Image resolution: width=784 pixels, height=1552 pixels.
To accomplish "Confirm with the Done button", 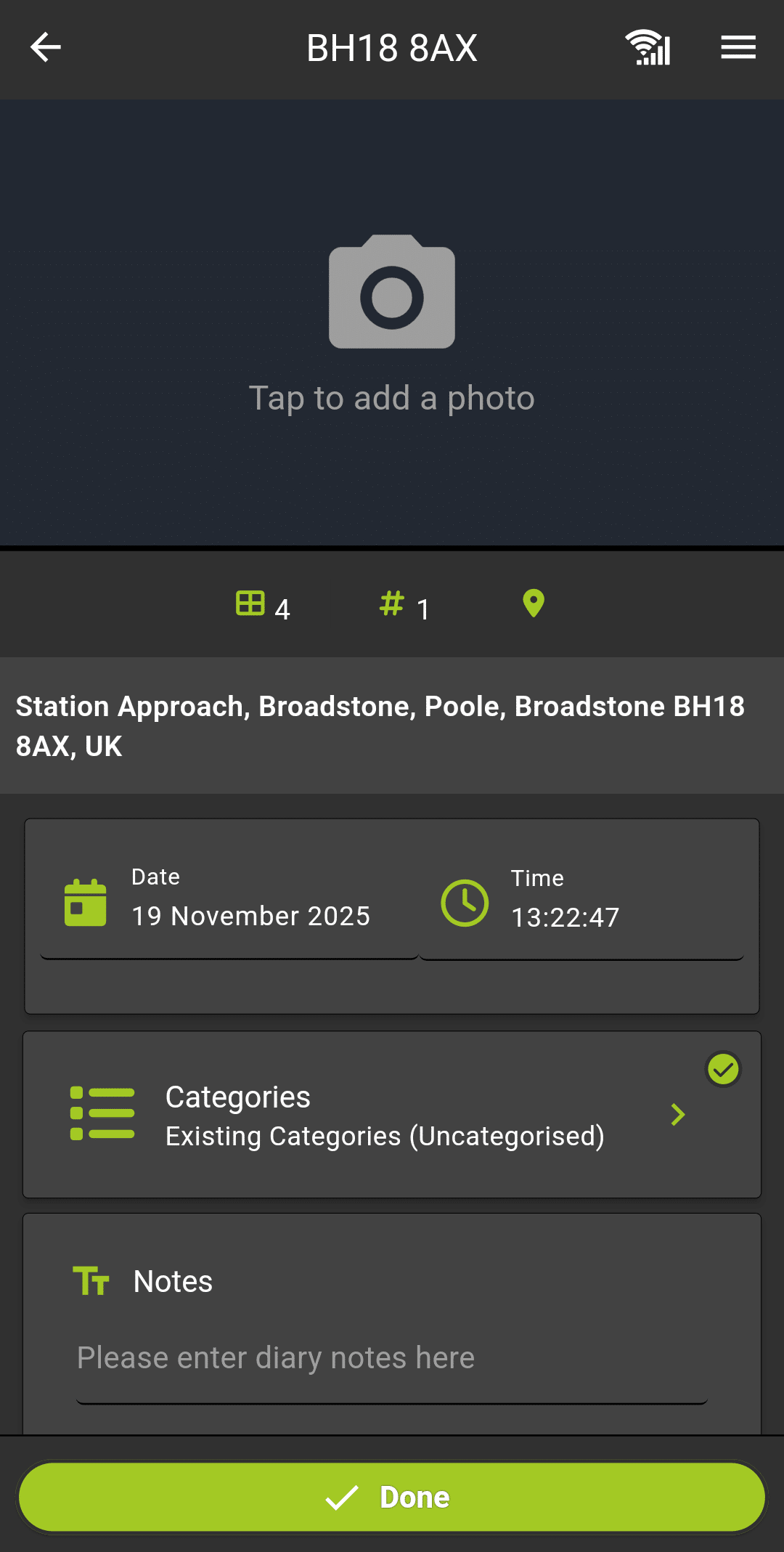I will pos(392,1497).
